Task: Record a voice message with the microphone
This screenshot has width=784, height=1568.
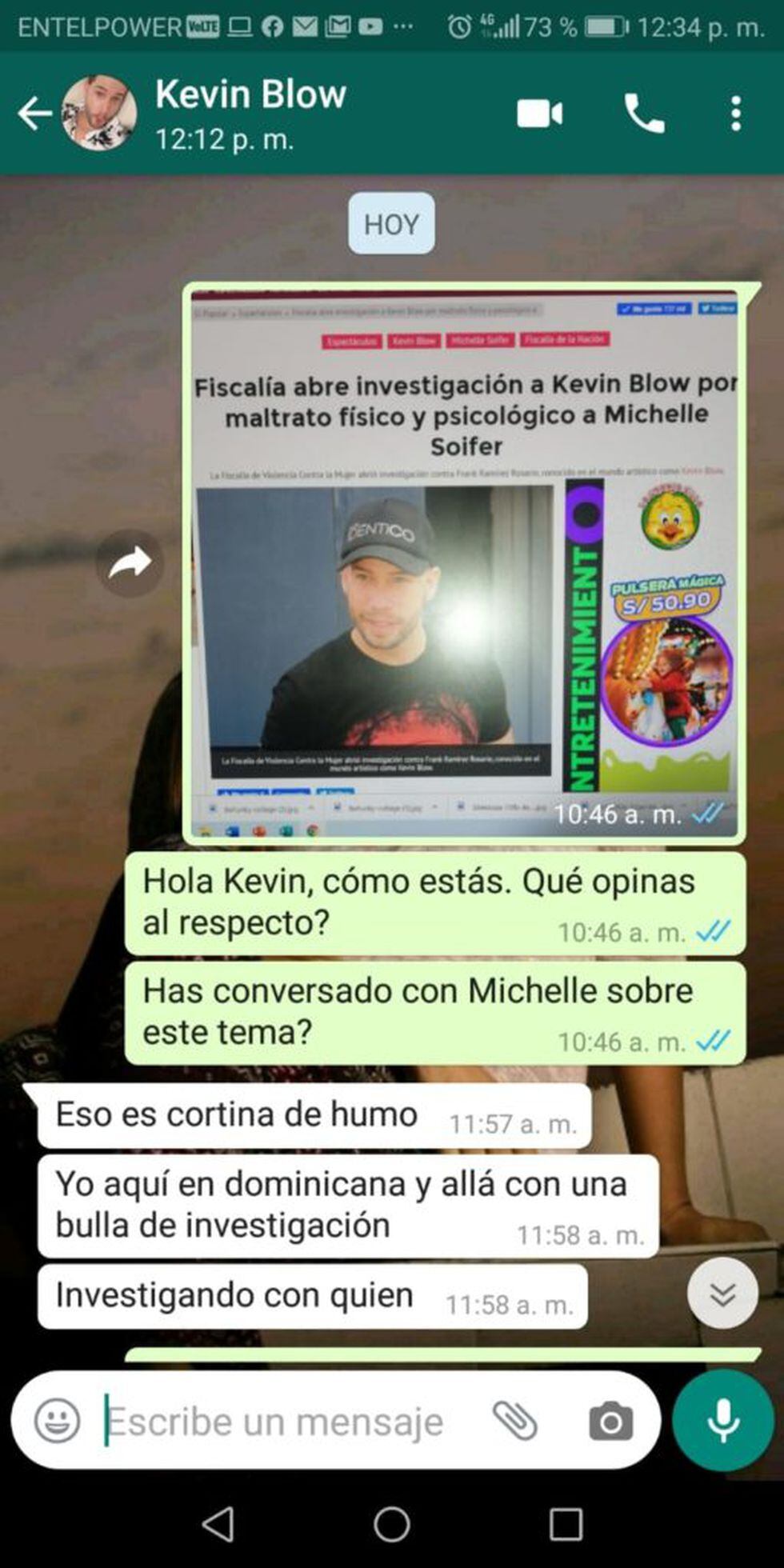Action: pos(722,1420)
